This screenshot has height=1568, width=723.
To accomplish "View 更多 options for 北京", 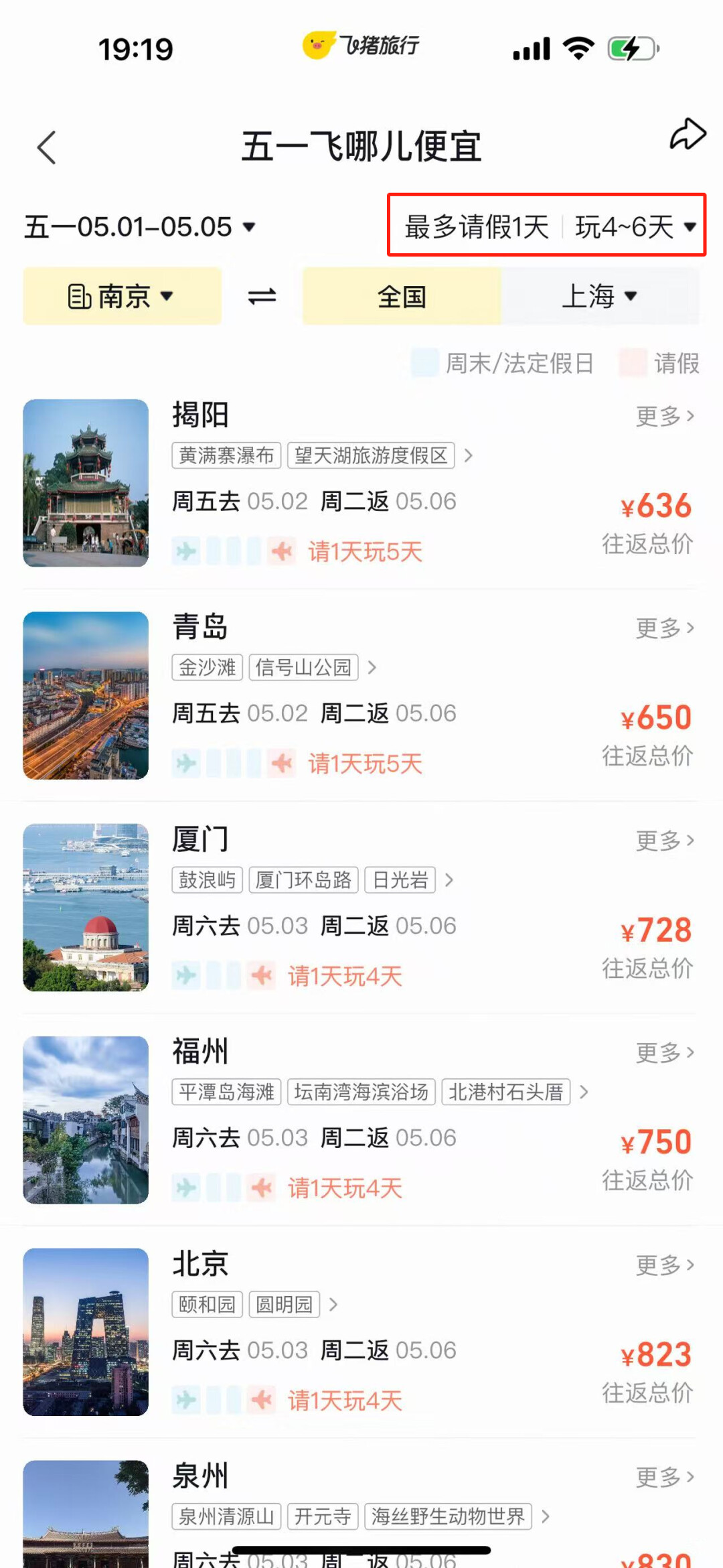I will point(665,1265).
